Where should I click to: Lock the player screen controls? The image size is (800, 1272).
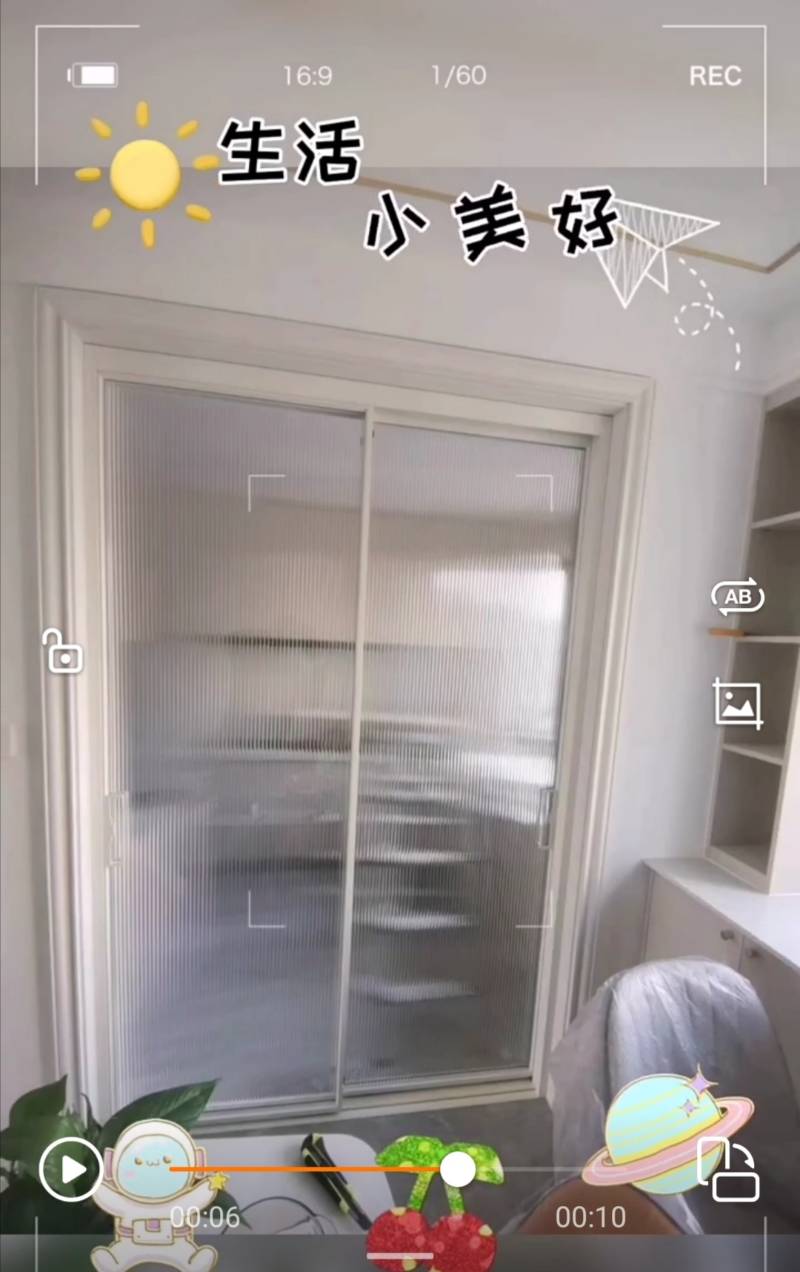[x=63, y=651]
